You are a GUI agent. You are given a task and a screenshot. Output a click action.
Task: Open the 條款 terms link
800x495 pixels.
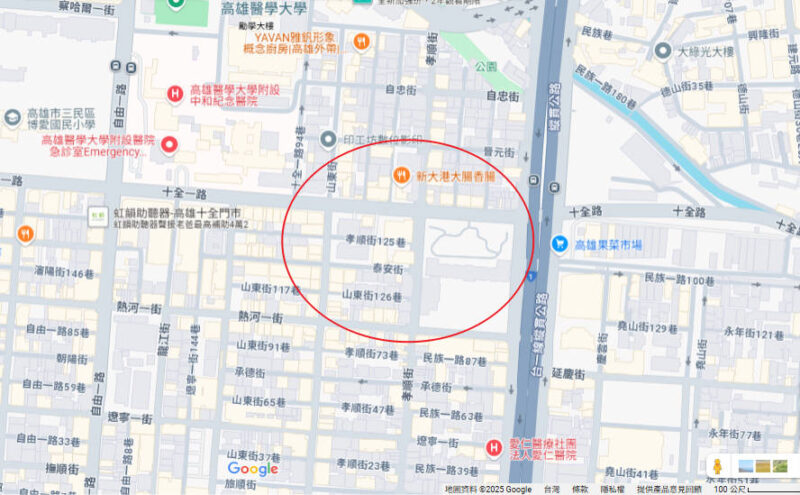point(580,489)
